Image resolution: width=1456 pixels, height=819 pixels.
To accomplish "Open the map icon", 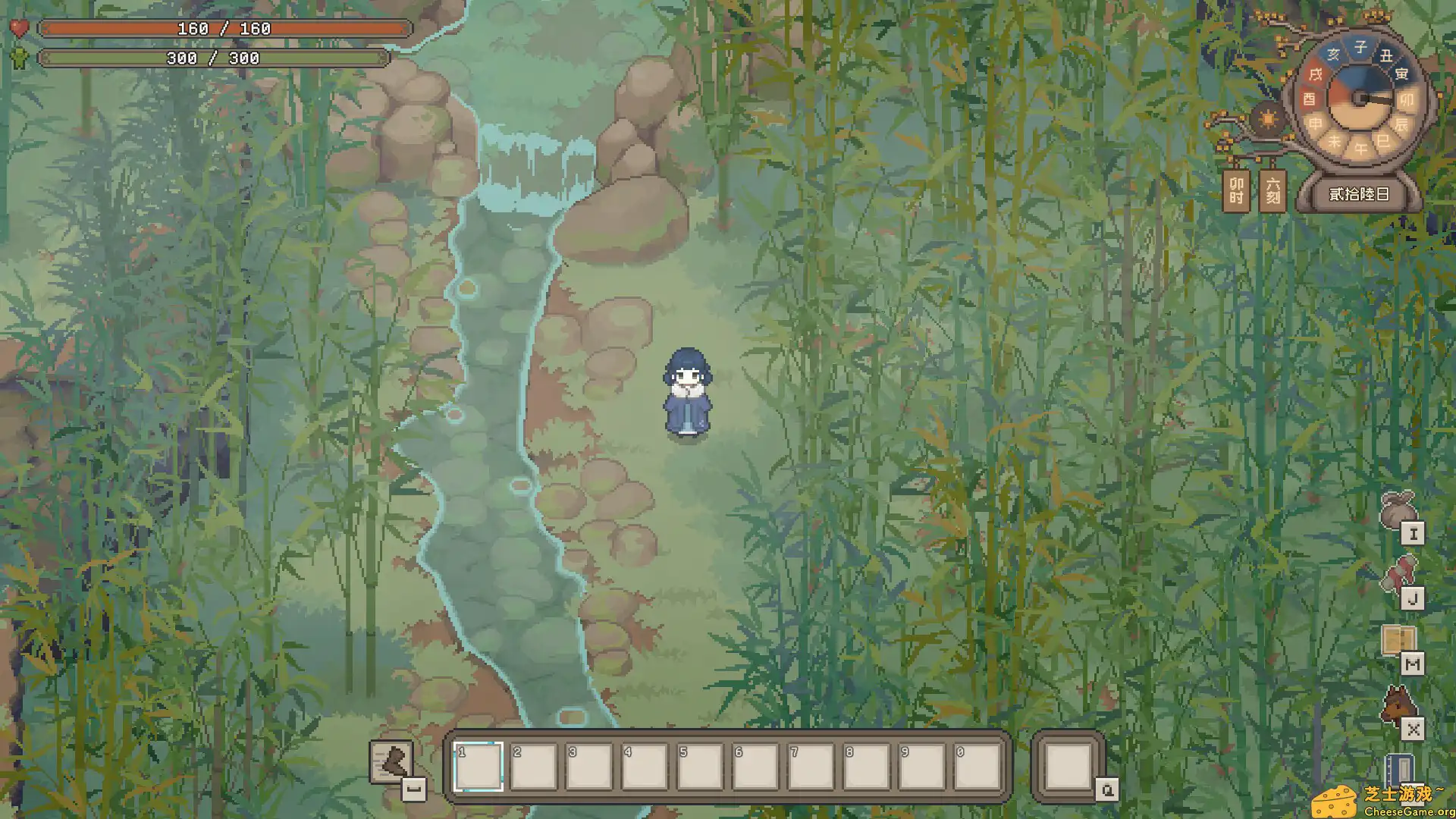I will pyautogui.click(x=1398, y=641).
